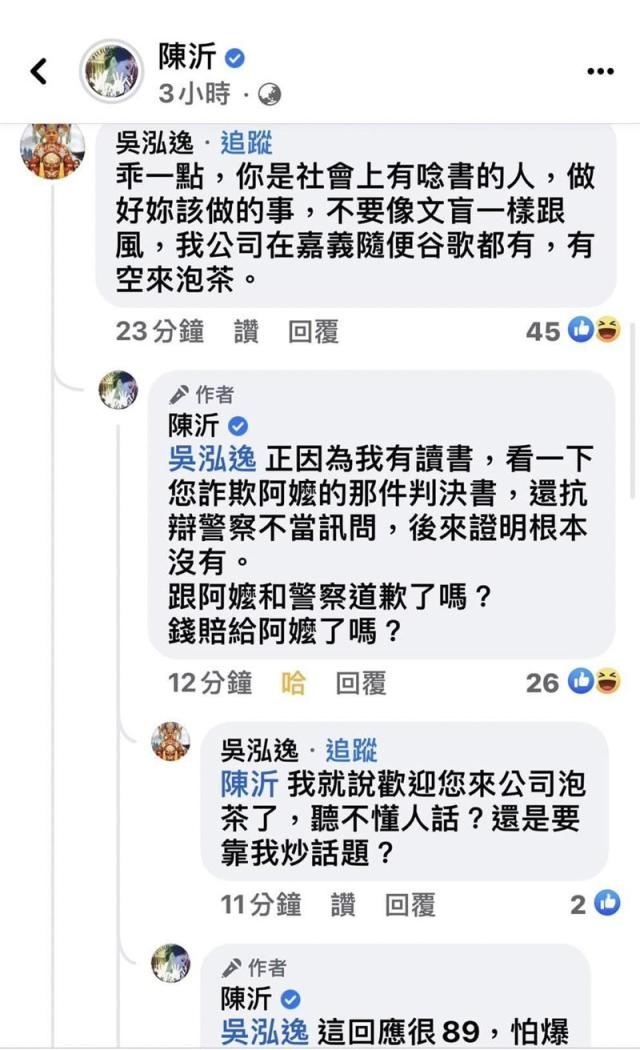Reply to 陳沂's comment from 12分鐘 ago
Image resolution: width=640 pixels, height=1050 pixels.
tap(361, 683)
